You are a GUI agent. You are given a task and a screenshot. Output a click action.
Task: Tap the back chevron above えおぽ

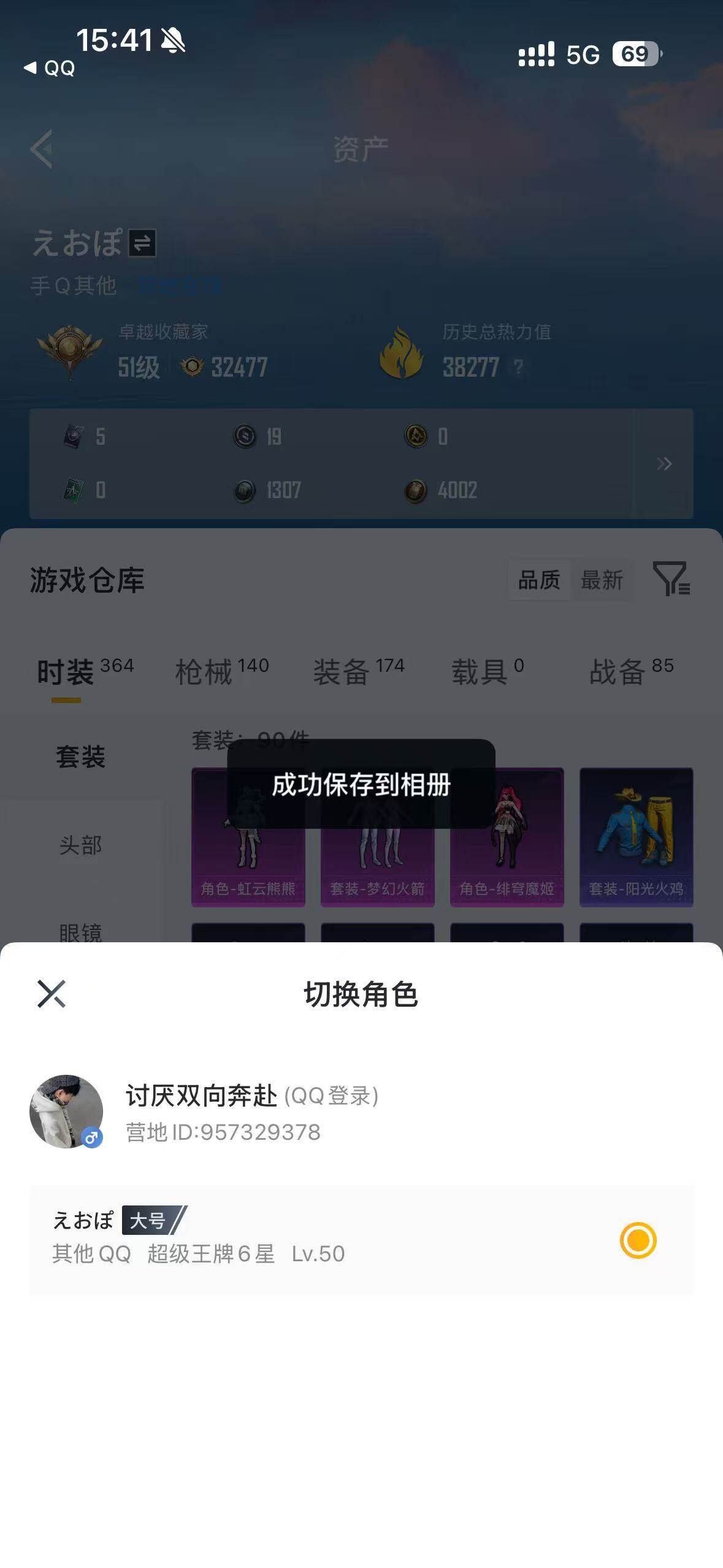[x=40, y=149]
